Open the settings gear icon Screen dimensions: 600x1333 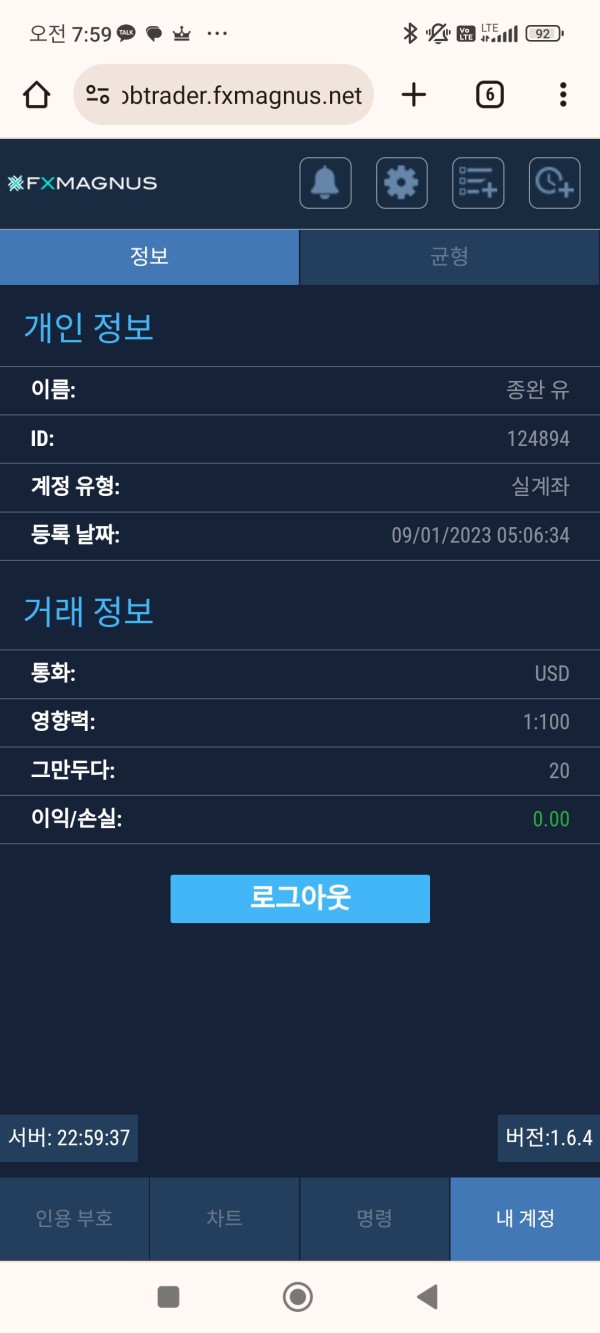(x=402, y=183)
